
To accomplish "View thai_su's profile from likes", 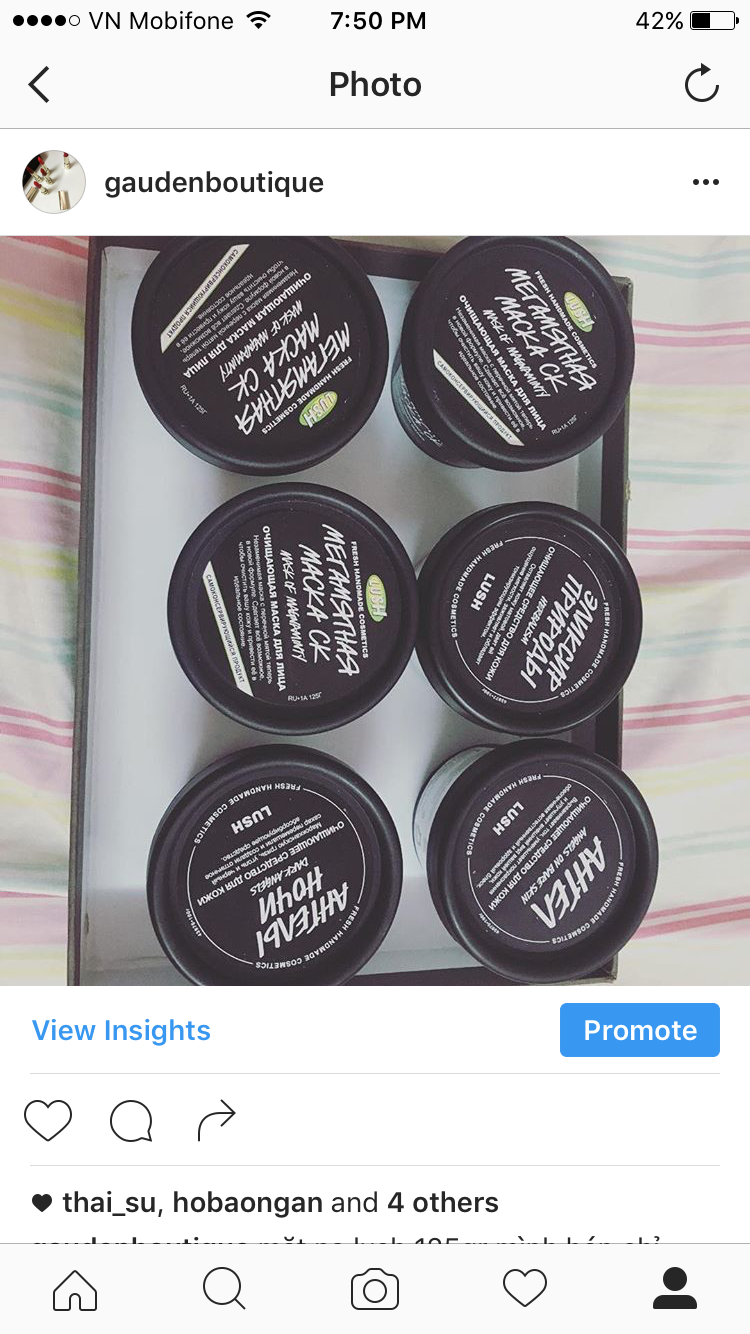I will 108,1202.
